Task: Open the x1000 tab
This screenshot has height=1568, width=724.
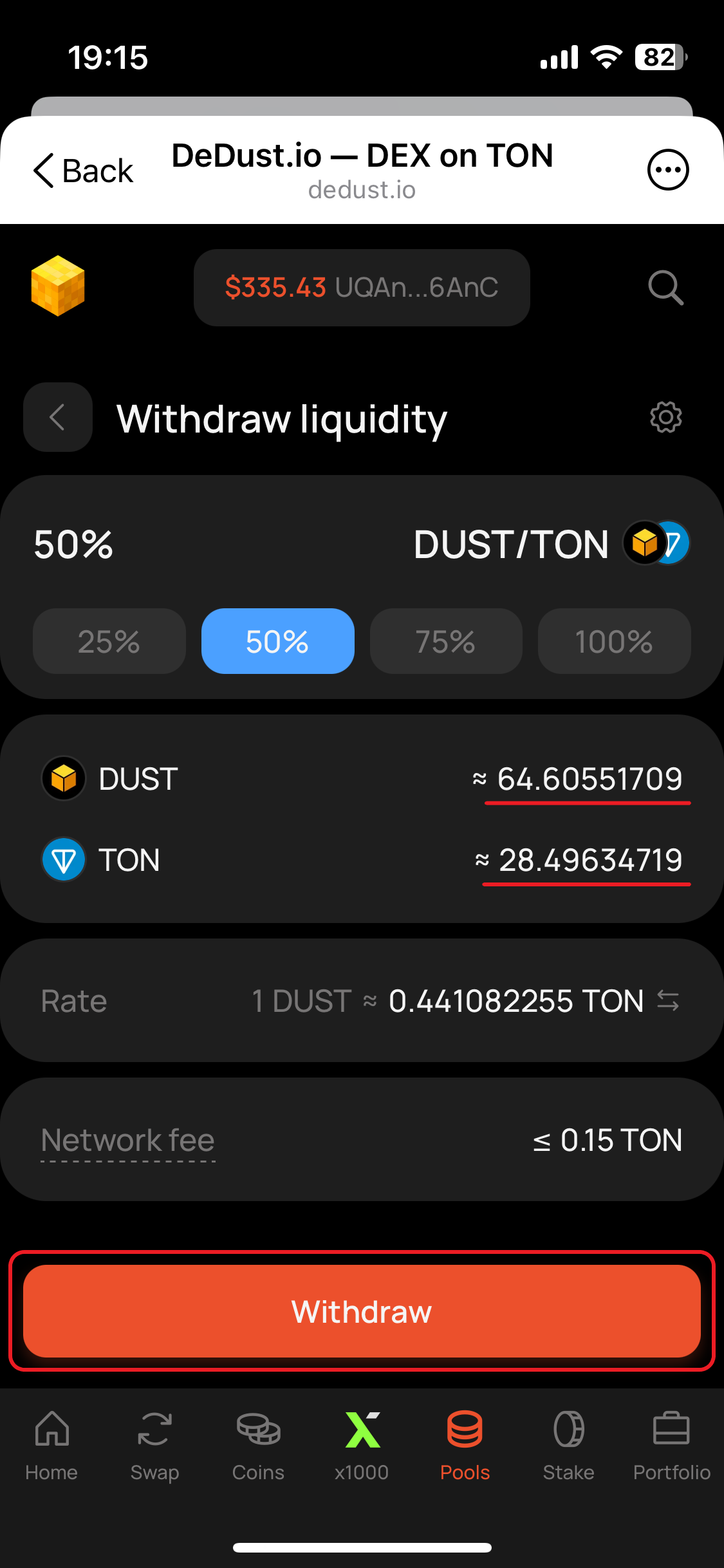Action: [362, 1445]
